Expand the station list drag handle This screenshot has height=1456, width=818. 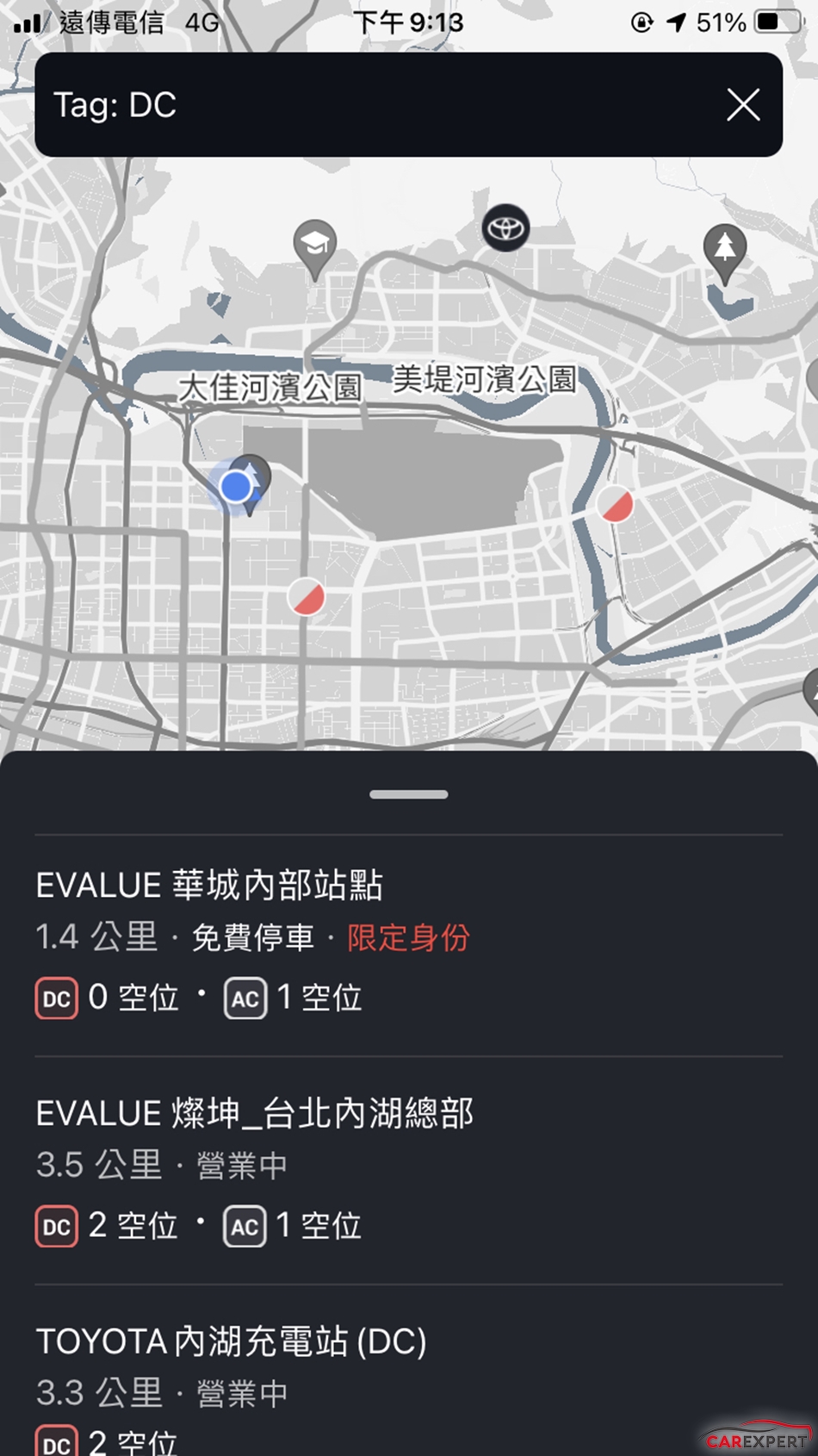[x=408, y=794]
